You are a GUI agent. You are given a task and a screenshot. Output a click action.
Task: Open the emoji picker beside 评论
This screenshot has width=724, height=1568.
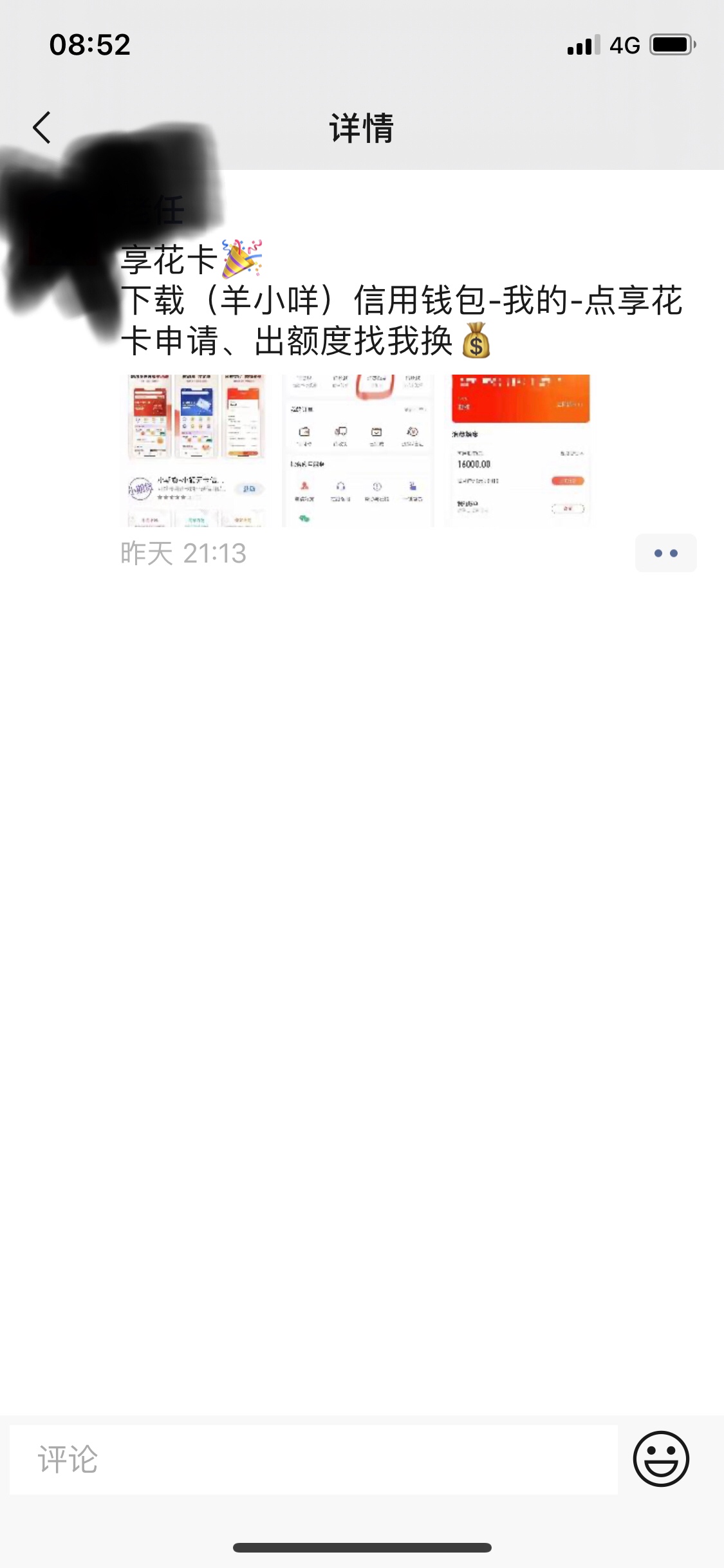tap(661, 1459)
